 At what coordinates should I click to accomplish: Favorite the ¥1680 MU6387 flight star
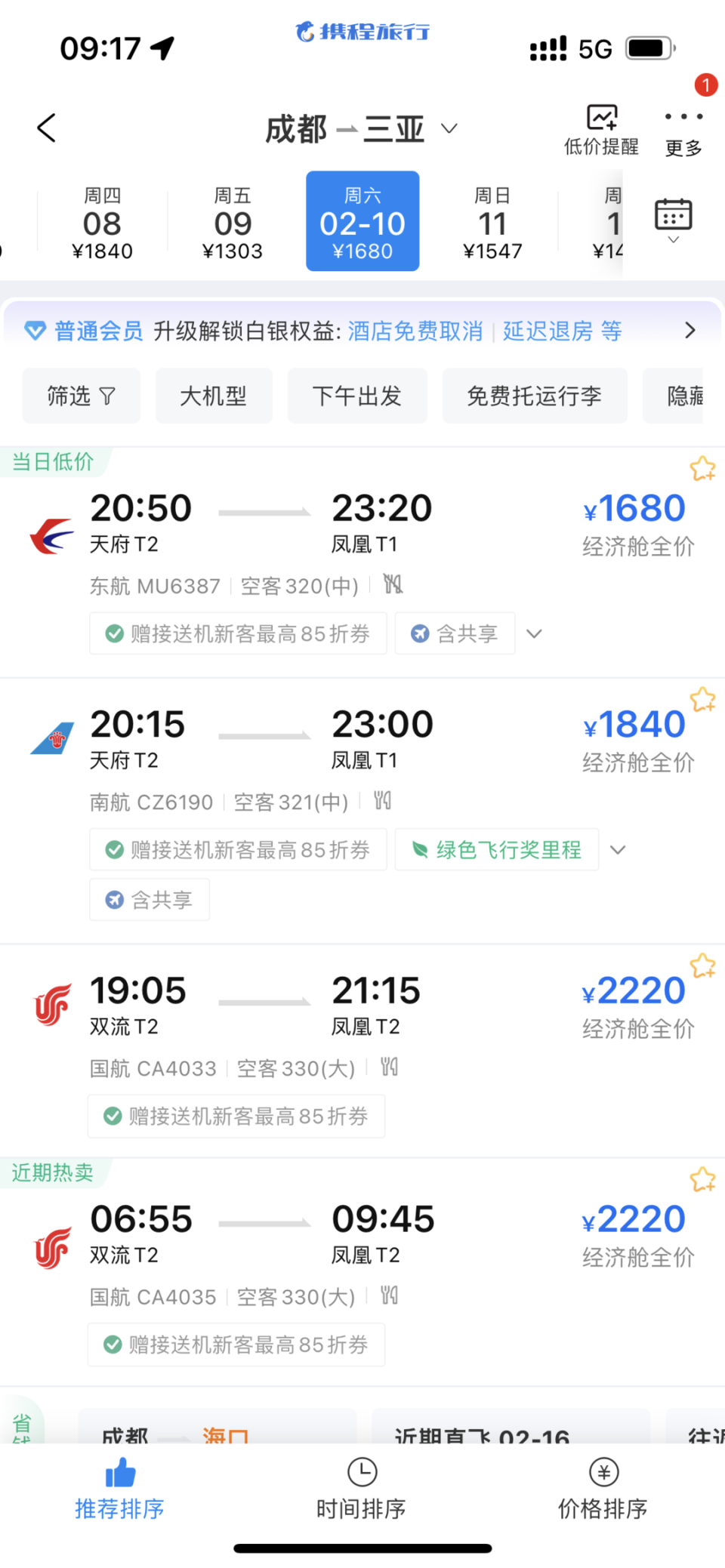(702, 469)
